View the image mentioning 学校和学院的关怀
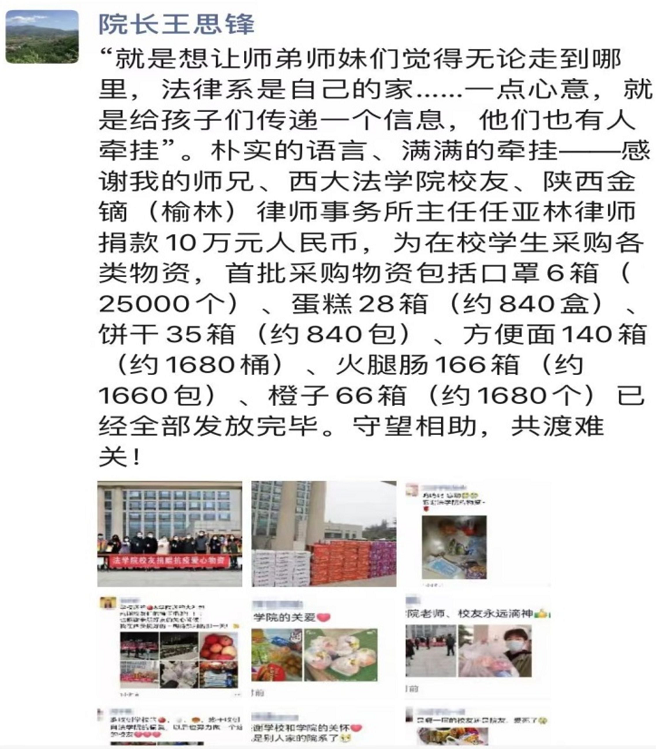This screenshot has width=656, height=749. click(x=324, y=727)
